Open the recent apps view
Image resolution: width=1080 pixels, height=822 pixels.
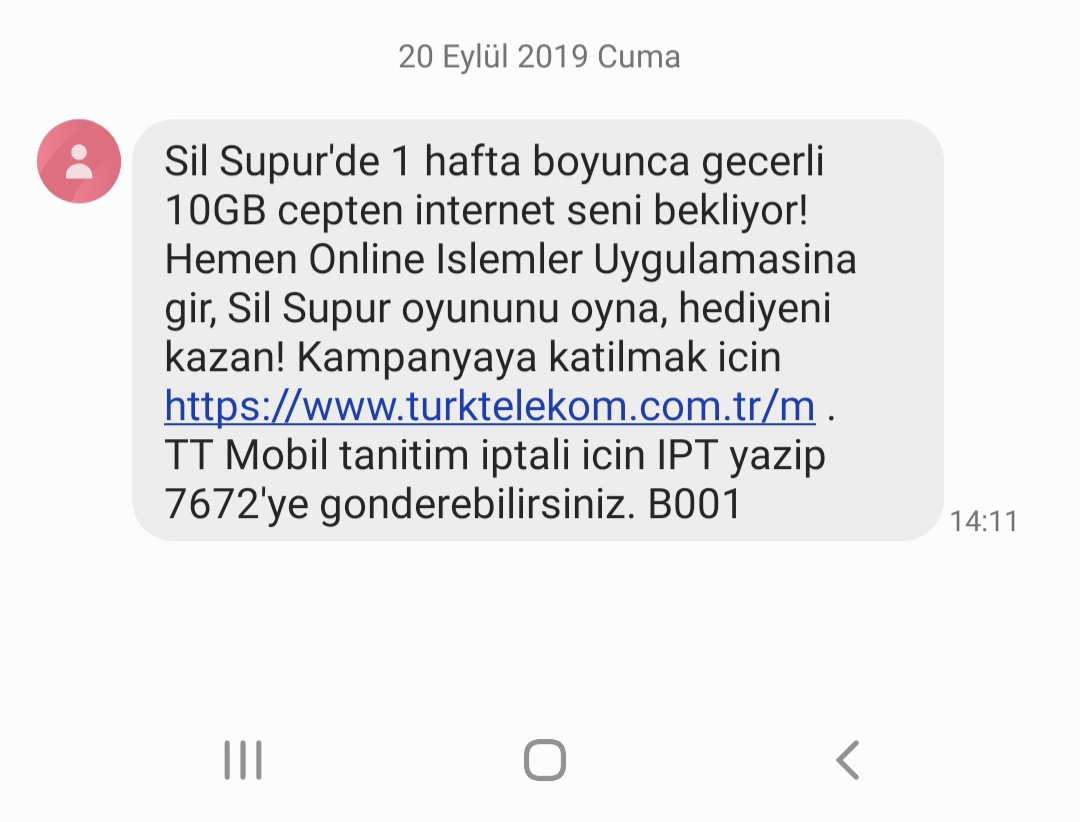(242, 760)
